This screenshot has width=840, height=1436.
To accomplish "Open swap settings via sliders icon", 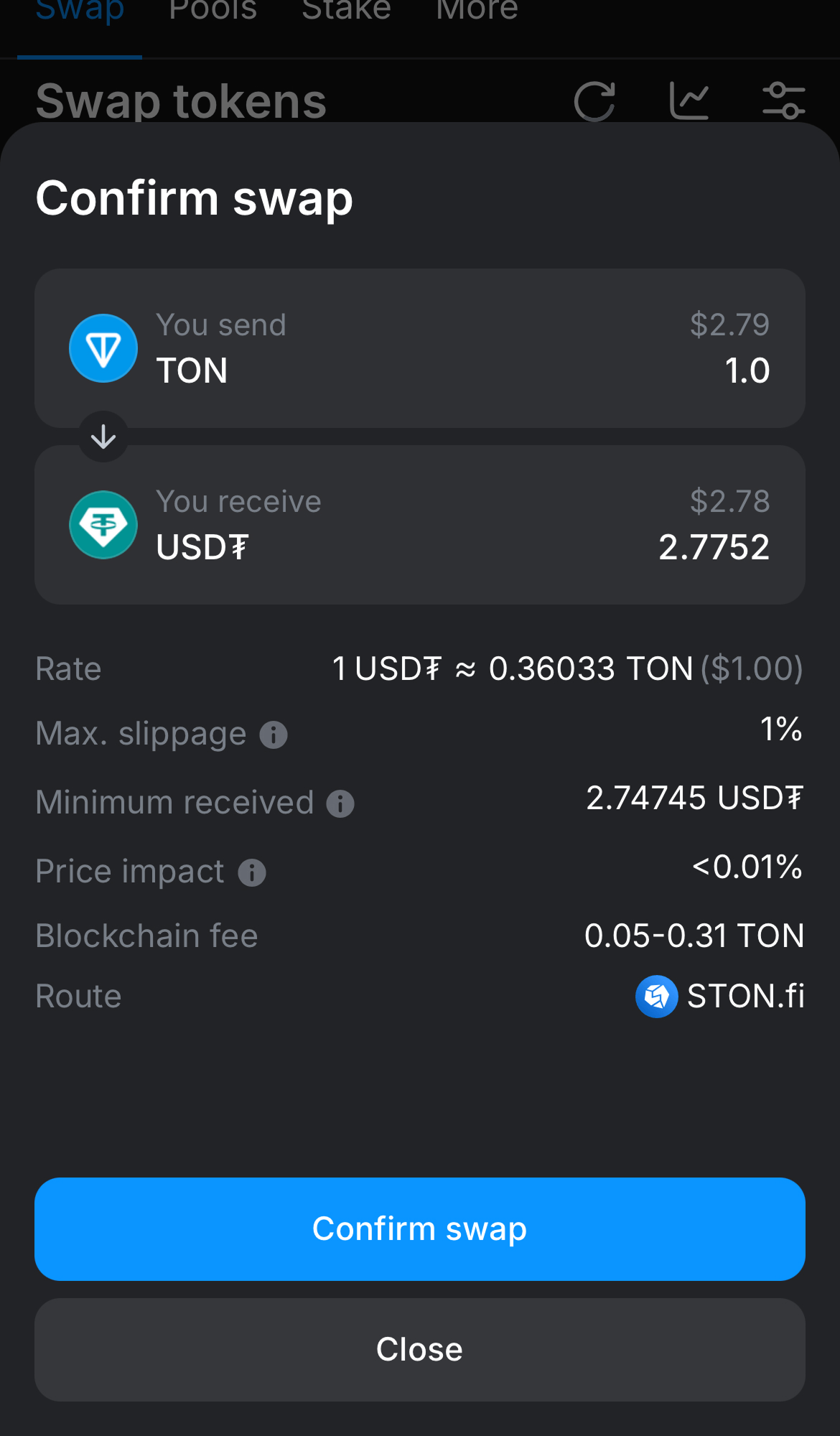I will pos(782,100).
